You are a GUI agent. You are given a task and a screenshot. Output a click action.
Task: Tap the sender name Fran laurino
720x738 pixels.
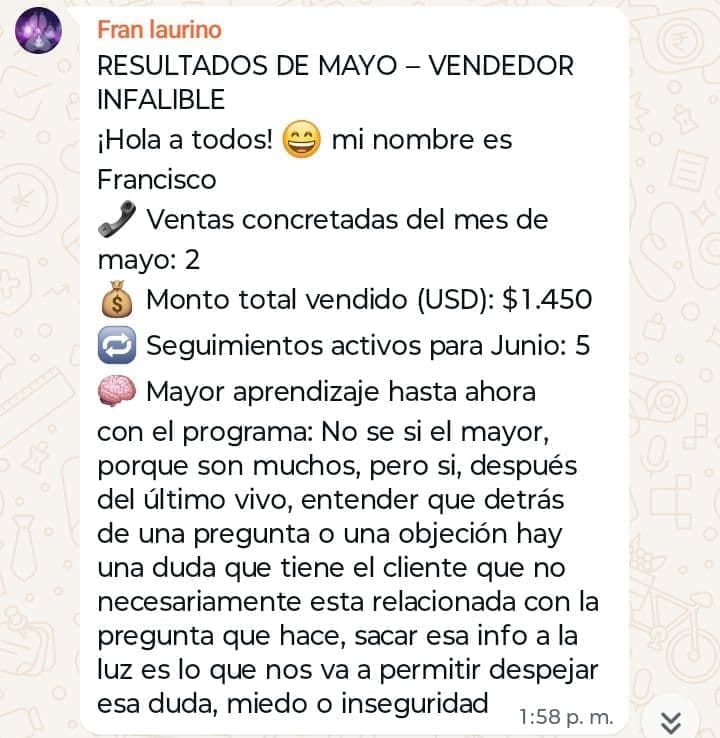[159, 30]
